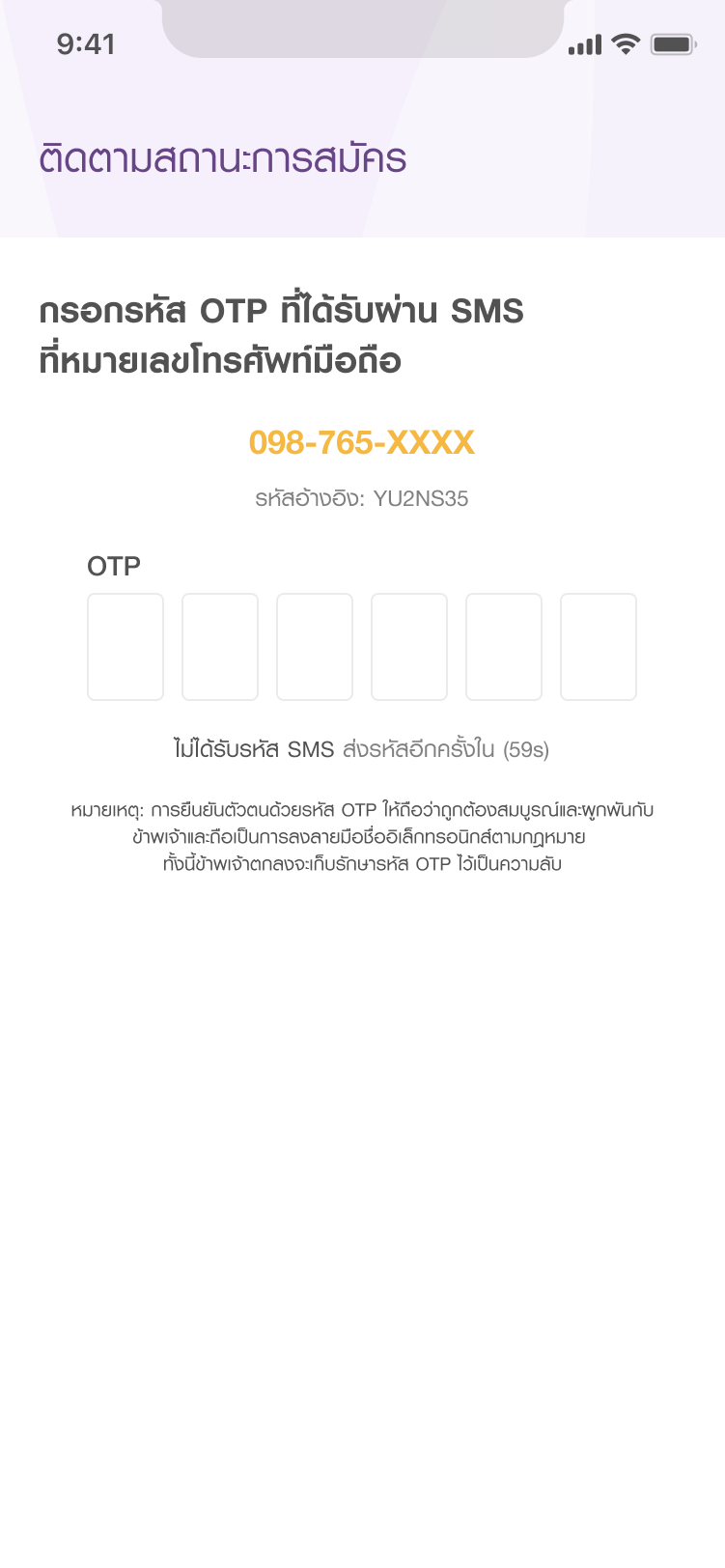This screenshot has width=725, height=1568.
Task: Select the fifth OTP digit box
Action: [x=504, y=647]
